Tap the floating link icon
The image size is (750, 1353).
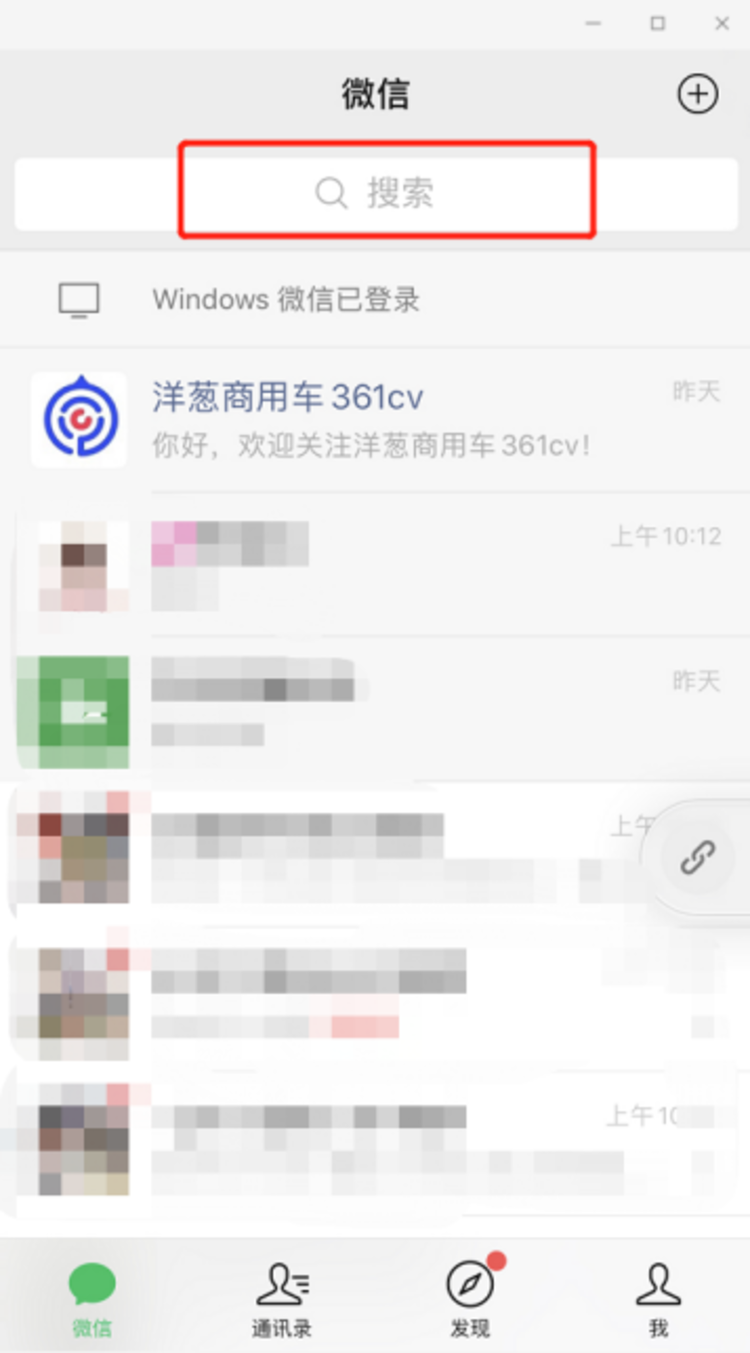click(x=697, y=857)
